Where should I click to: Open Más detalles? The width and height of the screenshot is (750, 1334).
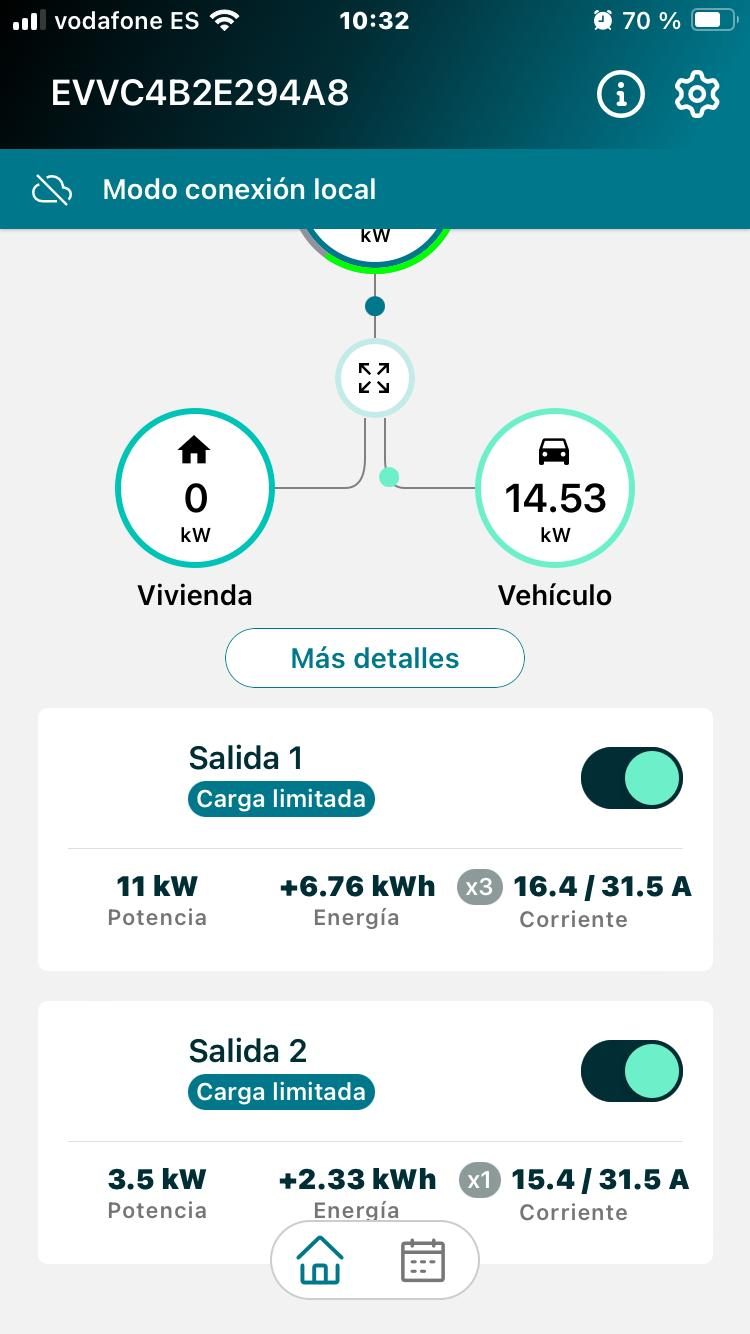pos(375,658)
